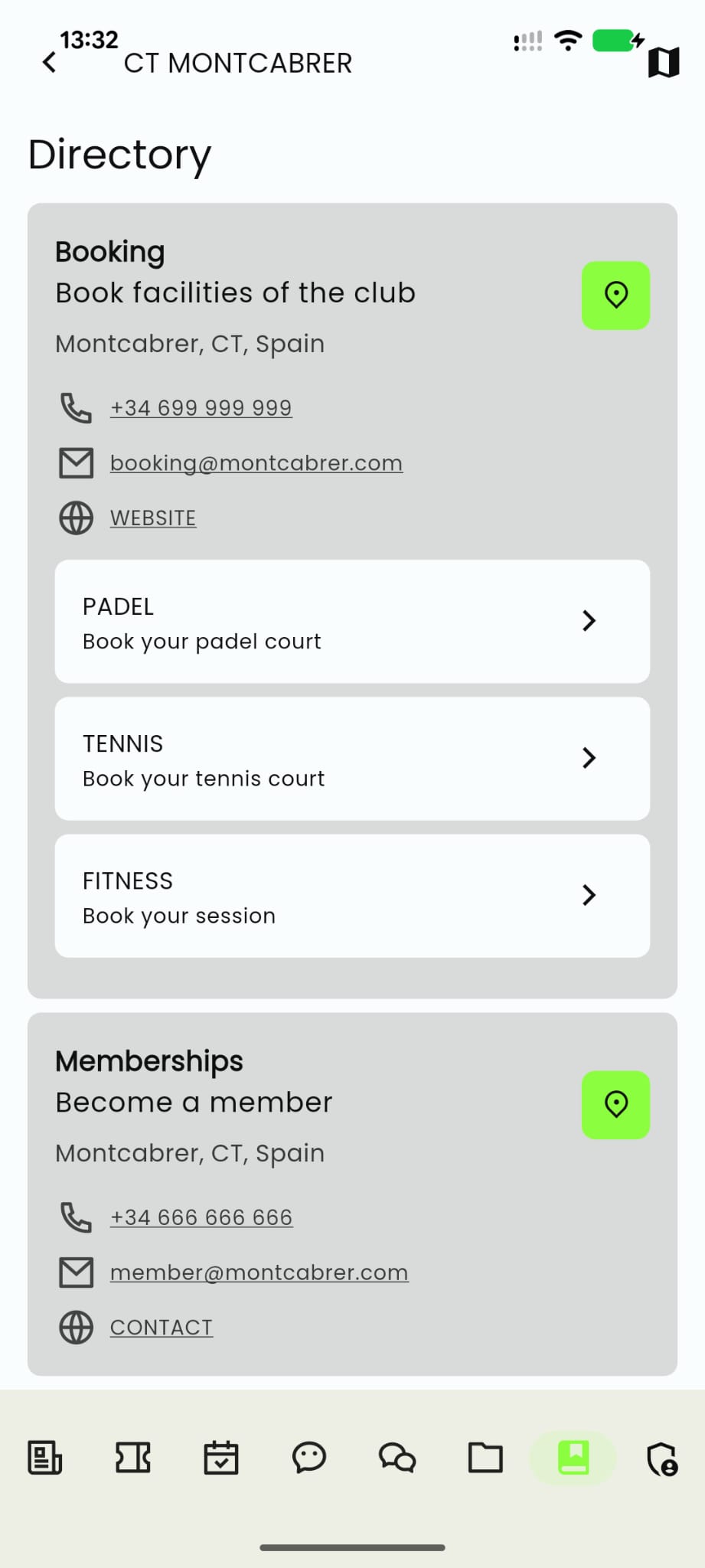Switch to the shield account tab
Viewport: 705px width, 1568px height.
pyautogui.click(x=661, y=1459)
